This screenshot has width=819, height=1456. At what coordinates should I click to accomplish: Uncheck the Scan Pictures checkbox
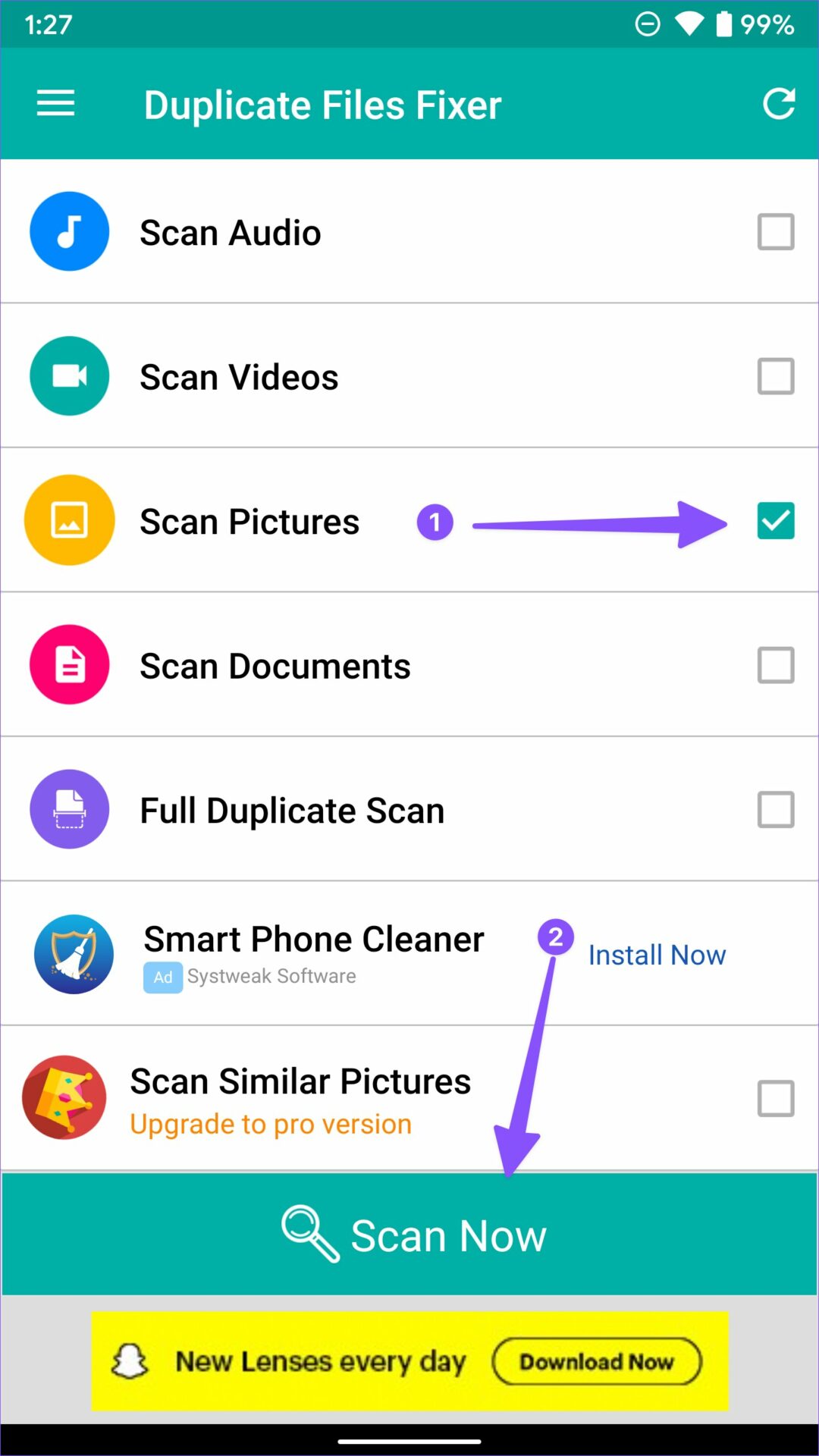tap(776, 520)
